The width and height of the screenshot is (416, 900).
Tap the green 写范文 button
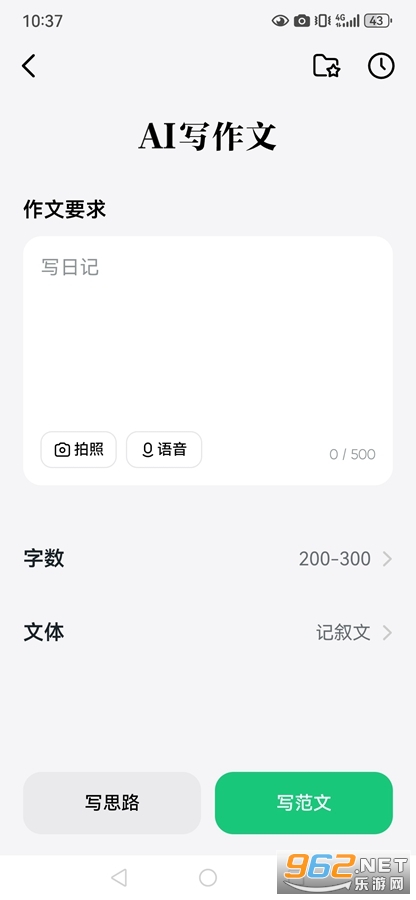tap(304, 802)
